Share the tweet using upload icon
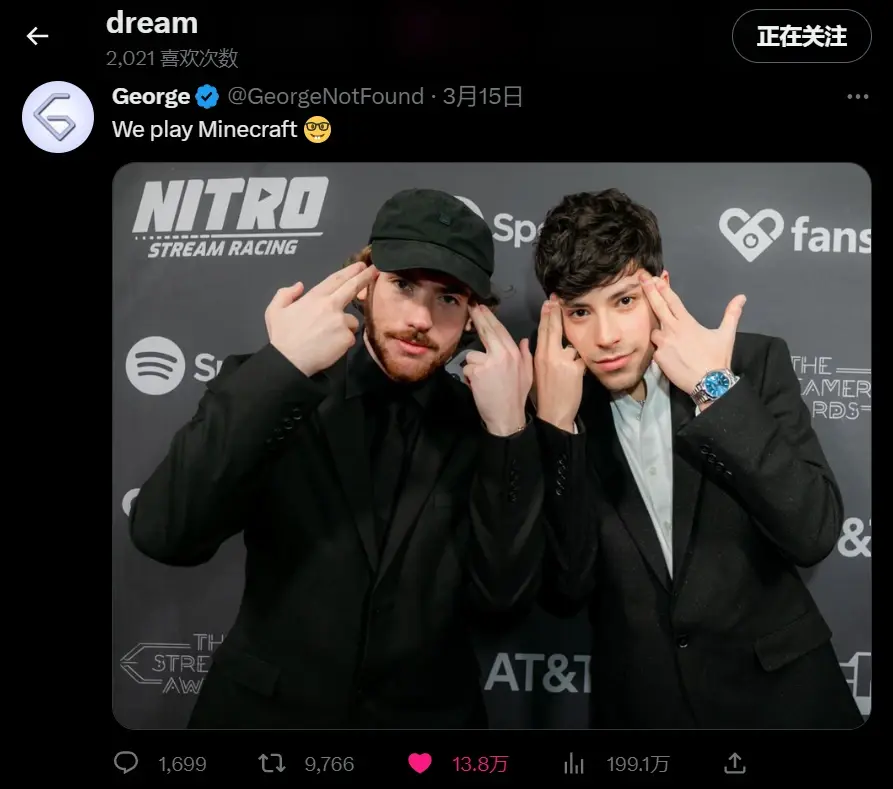 tap(735, 763)
